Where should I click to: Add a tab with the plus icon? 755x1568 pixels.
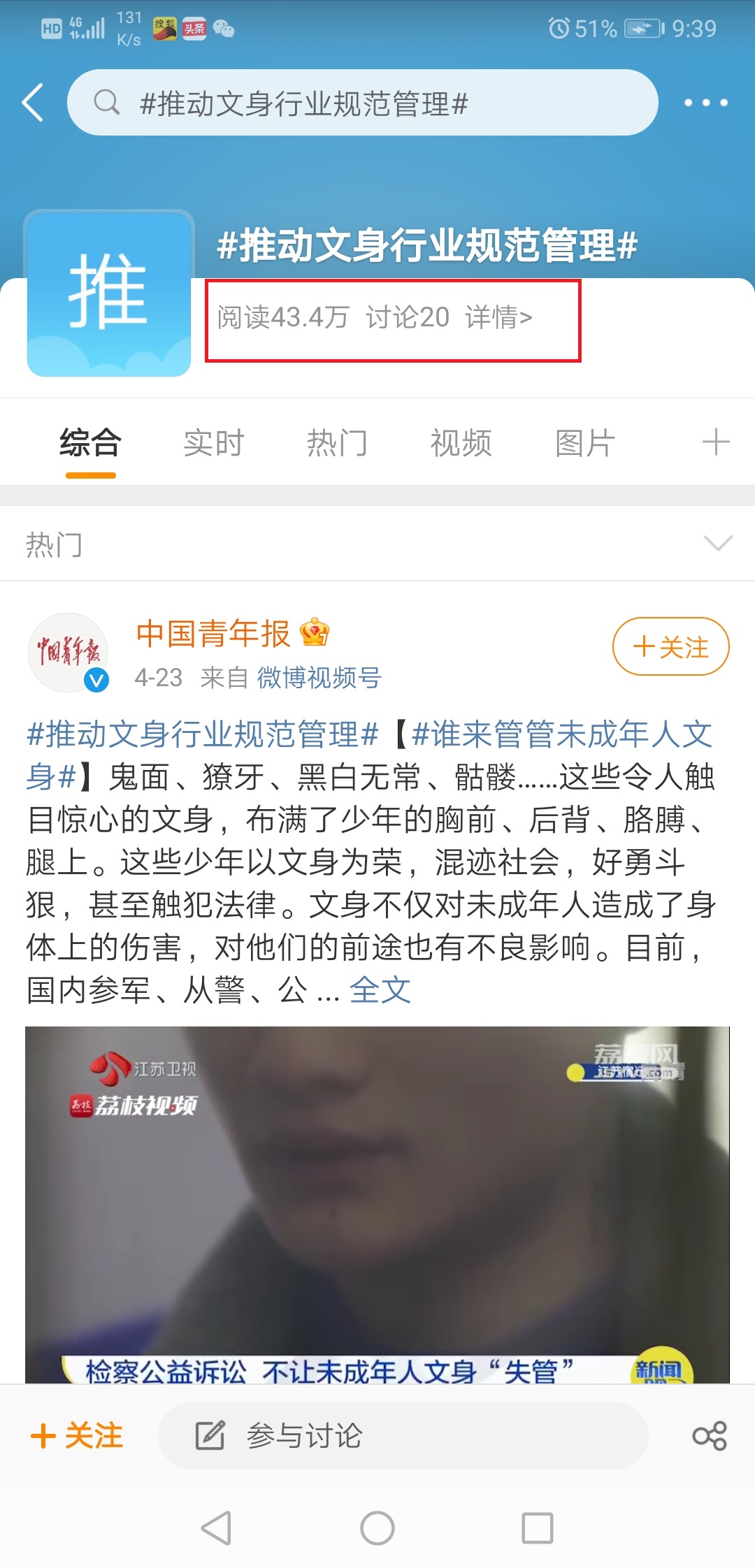[x=716, y=442]
